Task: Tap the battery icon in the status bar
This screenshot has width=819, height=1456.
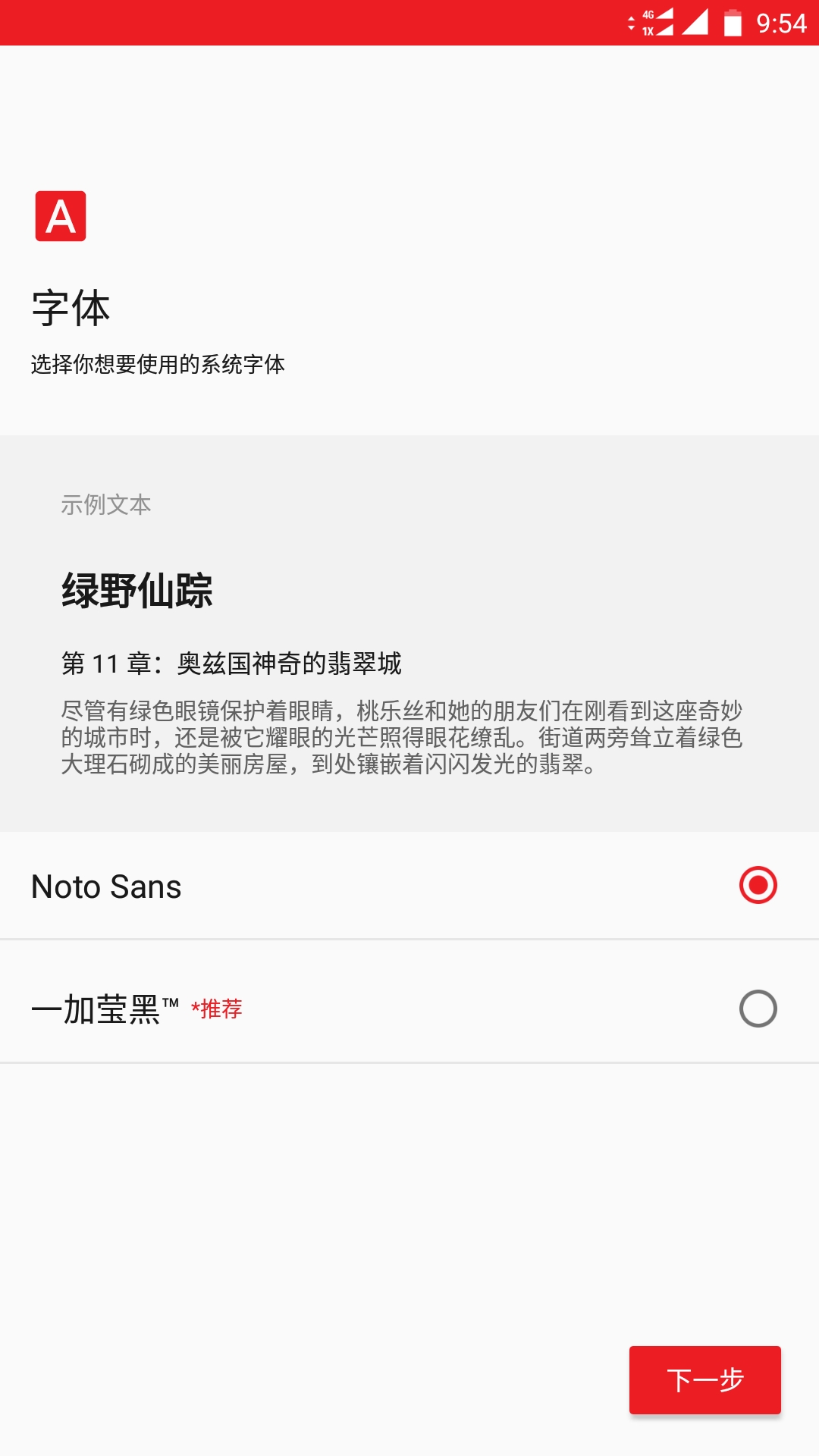Action: click(732, 24)
